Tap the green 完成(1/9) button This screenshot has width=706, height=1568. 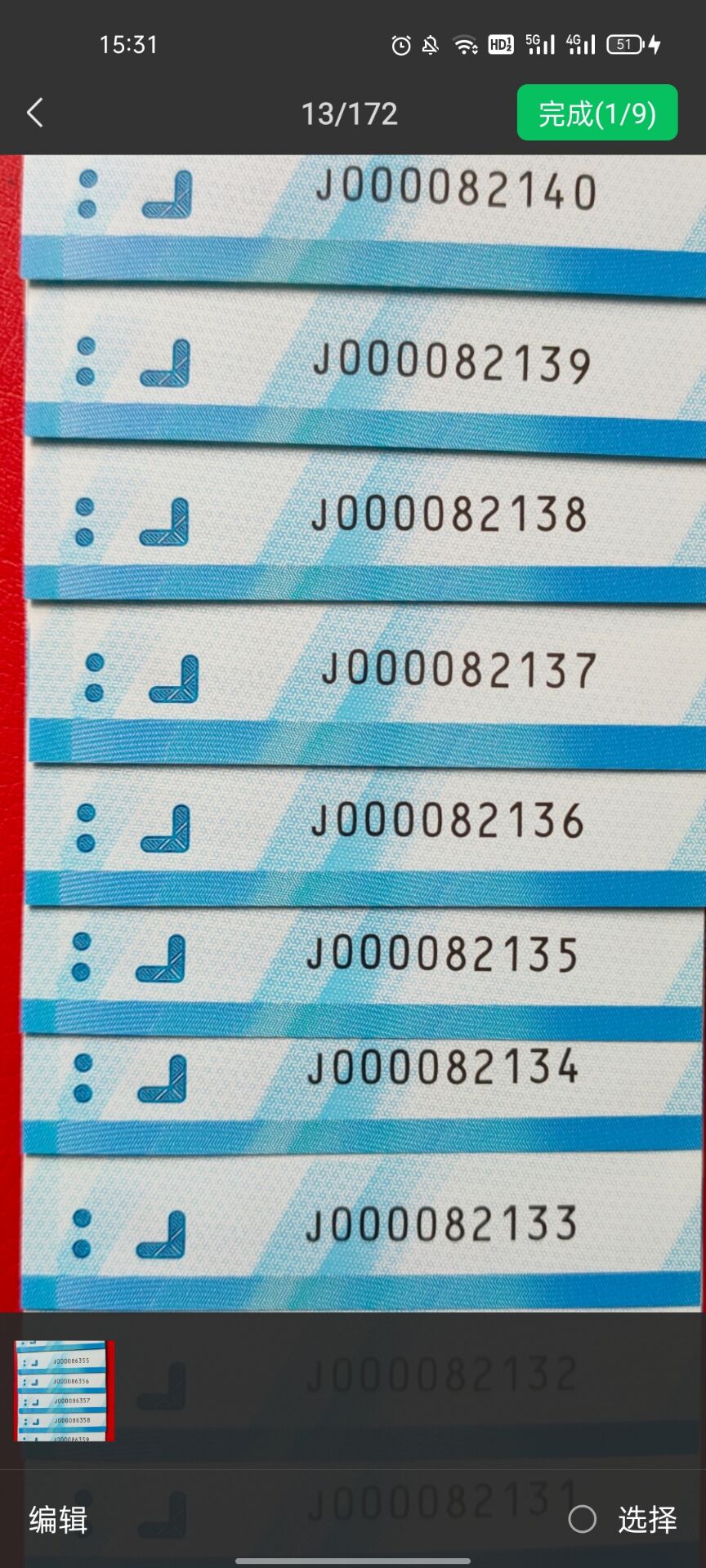[597, 113]
